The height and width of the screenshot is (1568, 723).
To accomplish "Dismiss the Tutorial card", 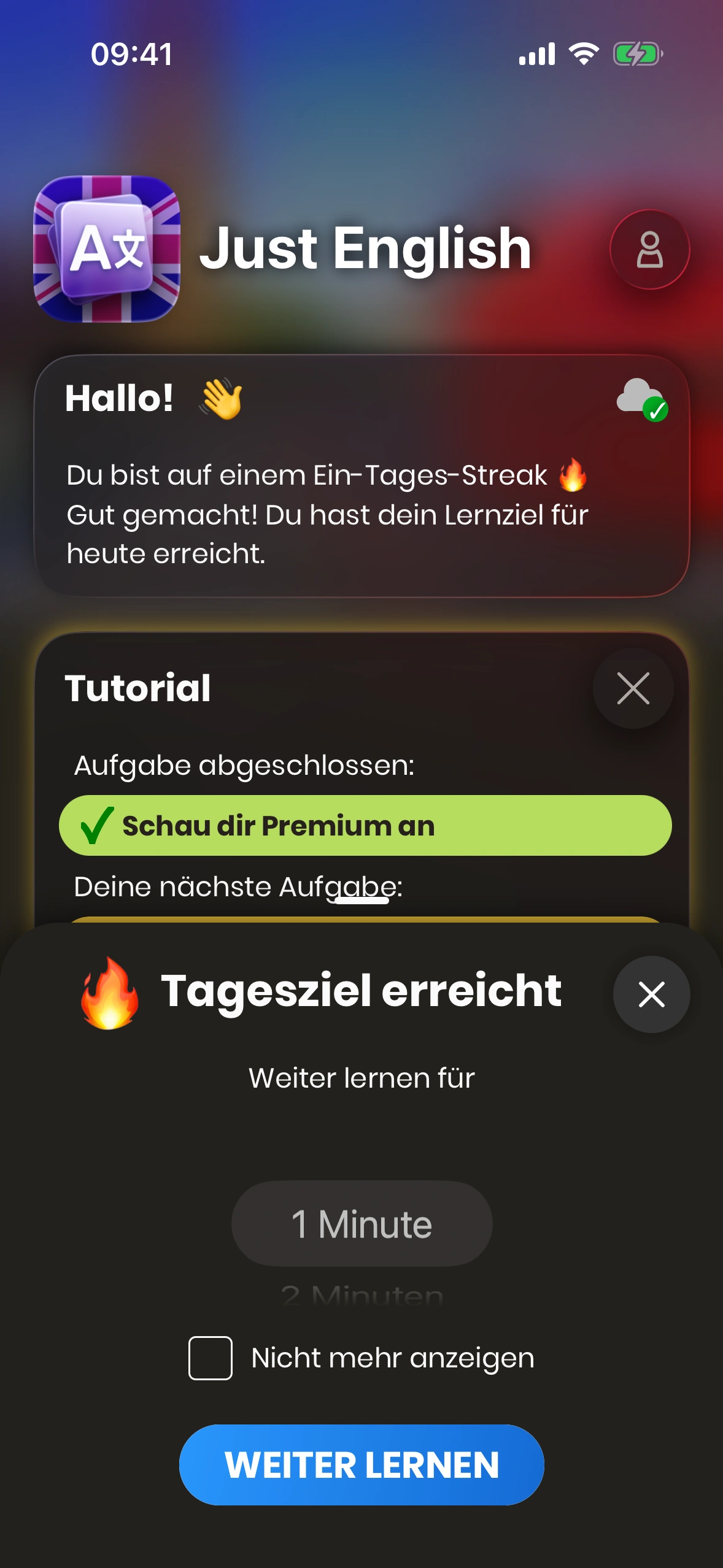I will pos(633,688).
